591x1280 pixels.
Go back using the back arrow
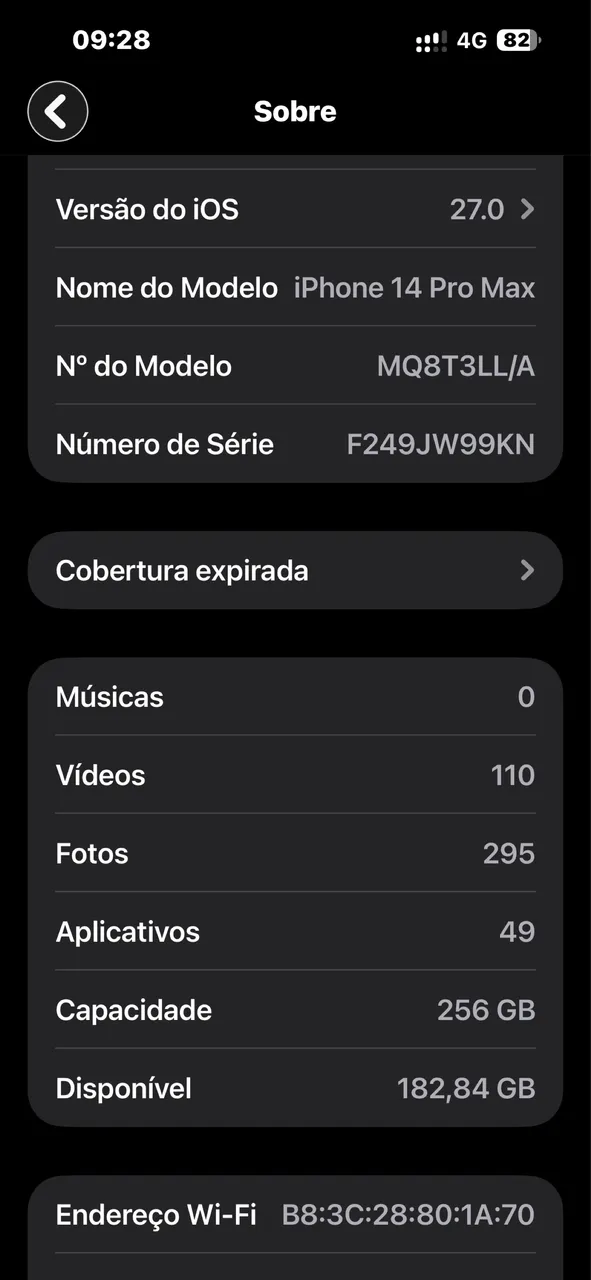[58, 111]
